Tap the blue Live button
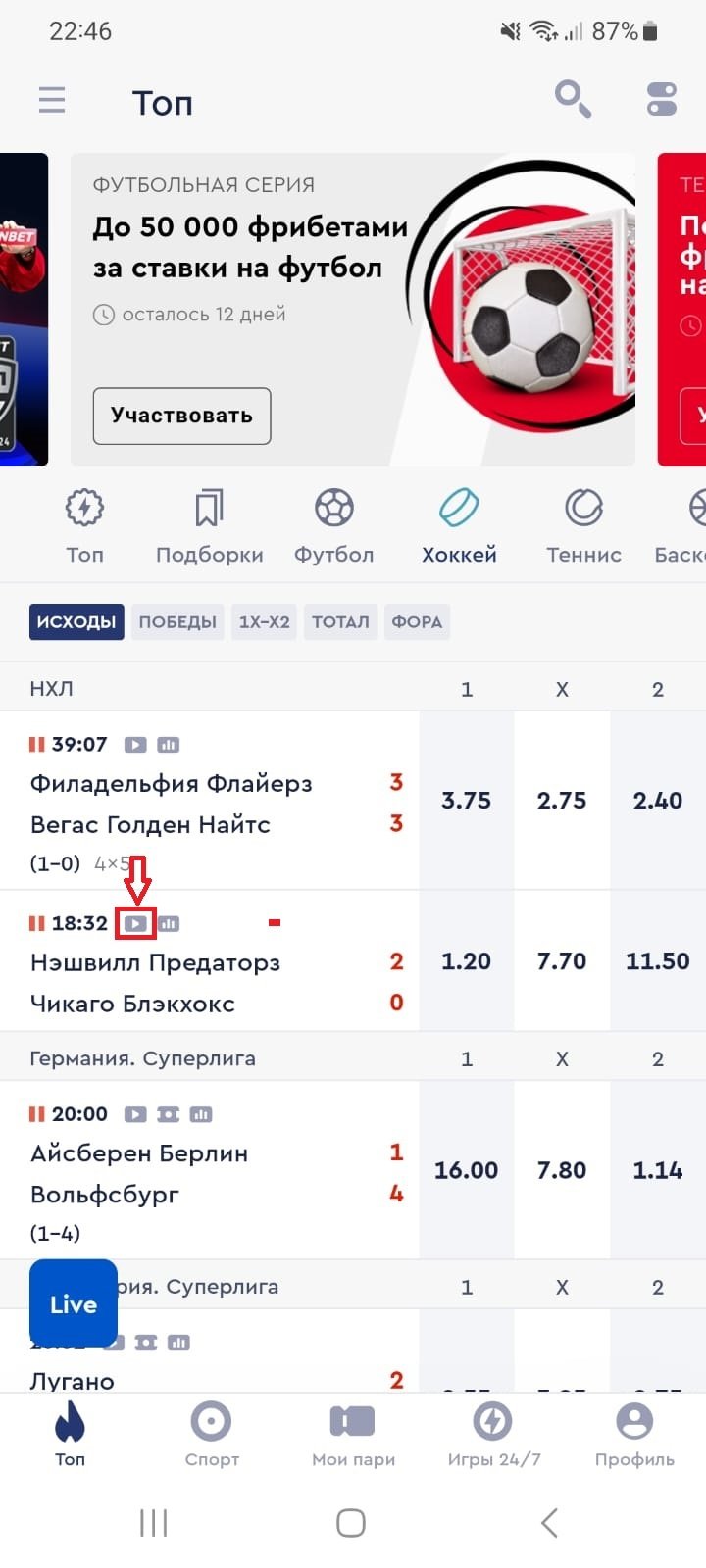This screenshot has width=706, height=1568. click(x=74, y=1304)
